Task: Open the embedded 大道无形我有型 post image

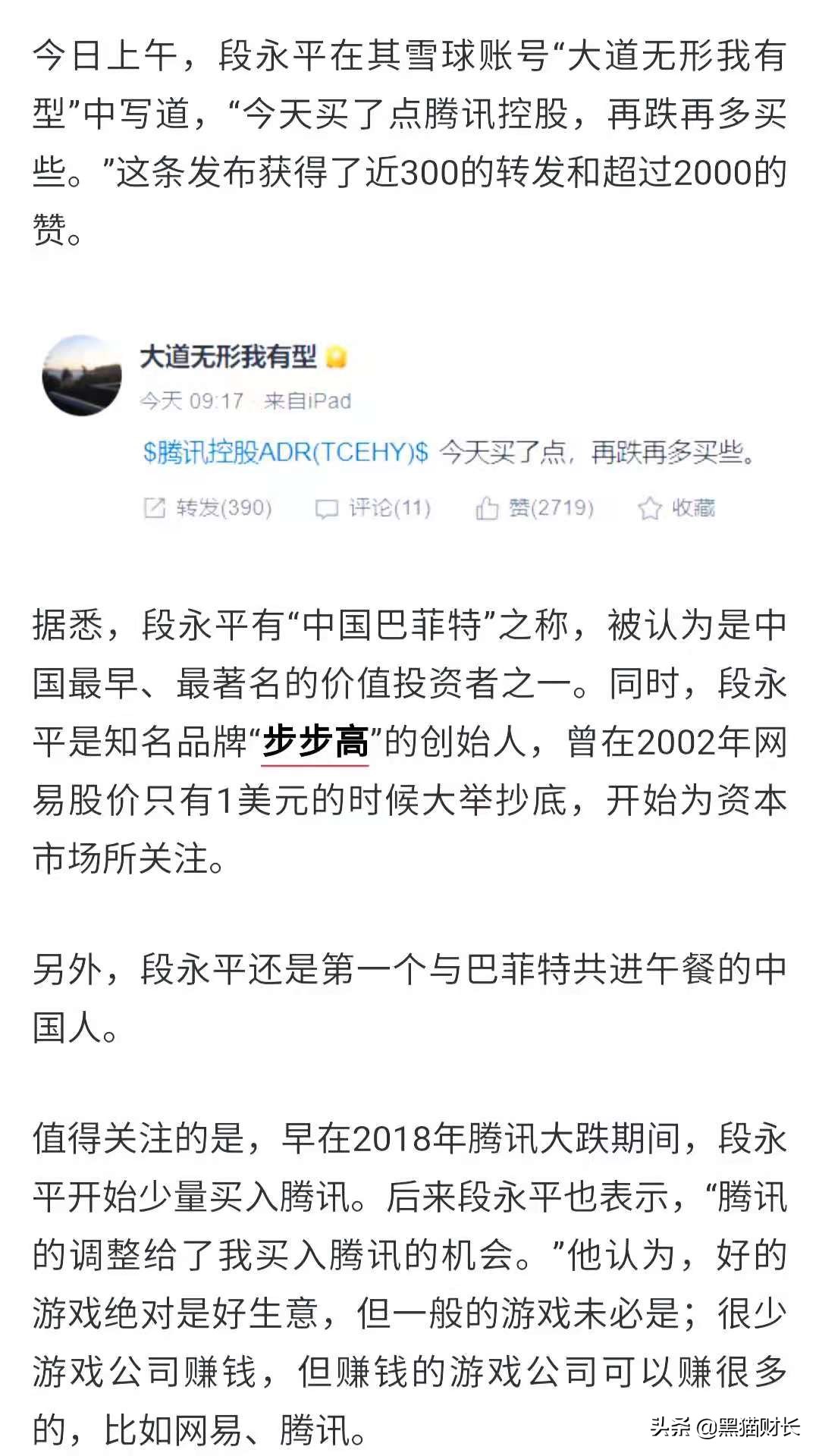Action: pyautogui.click(x=409, y=428)
